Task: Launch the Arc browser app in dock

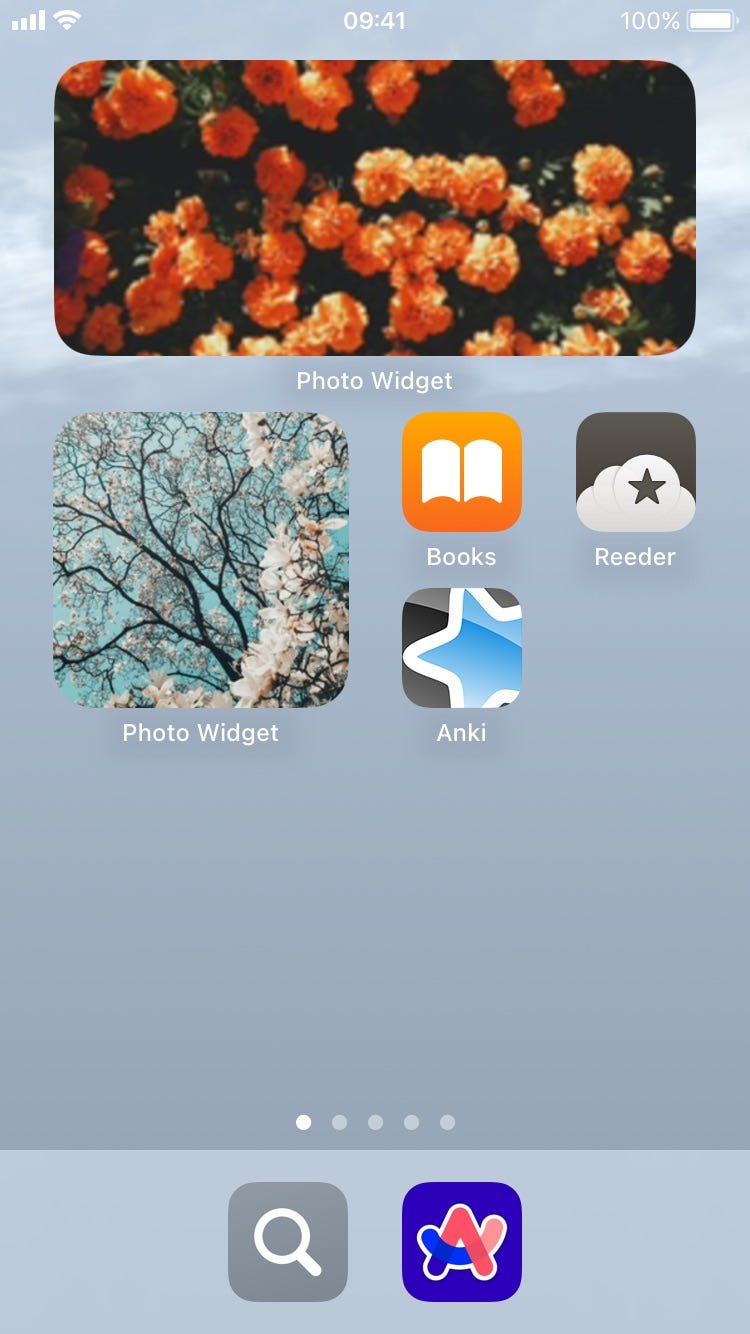Action: click(x=462, y=1242)
